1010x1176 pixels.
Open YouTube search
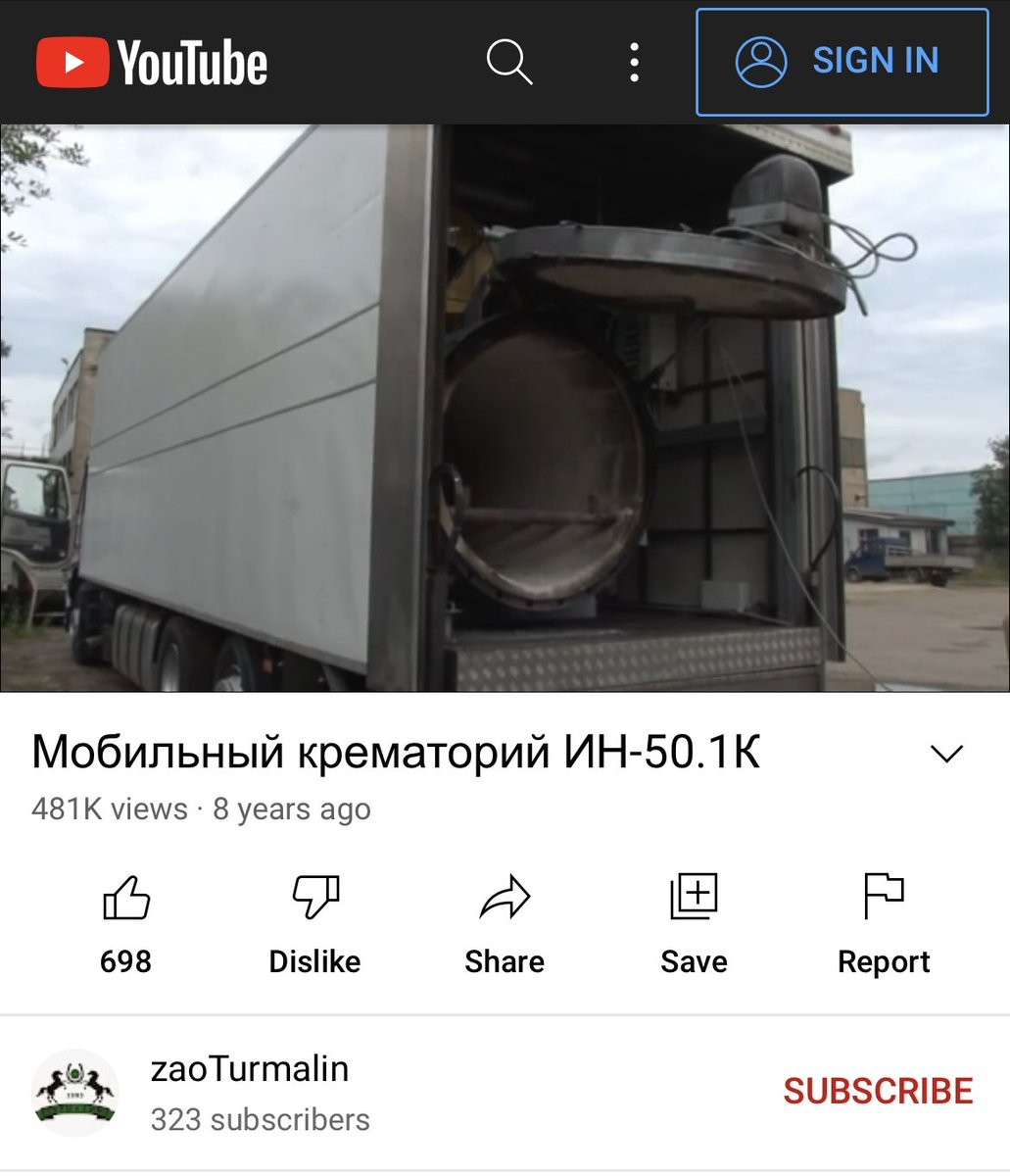(509, 62)
